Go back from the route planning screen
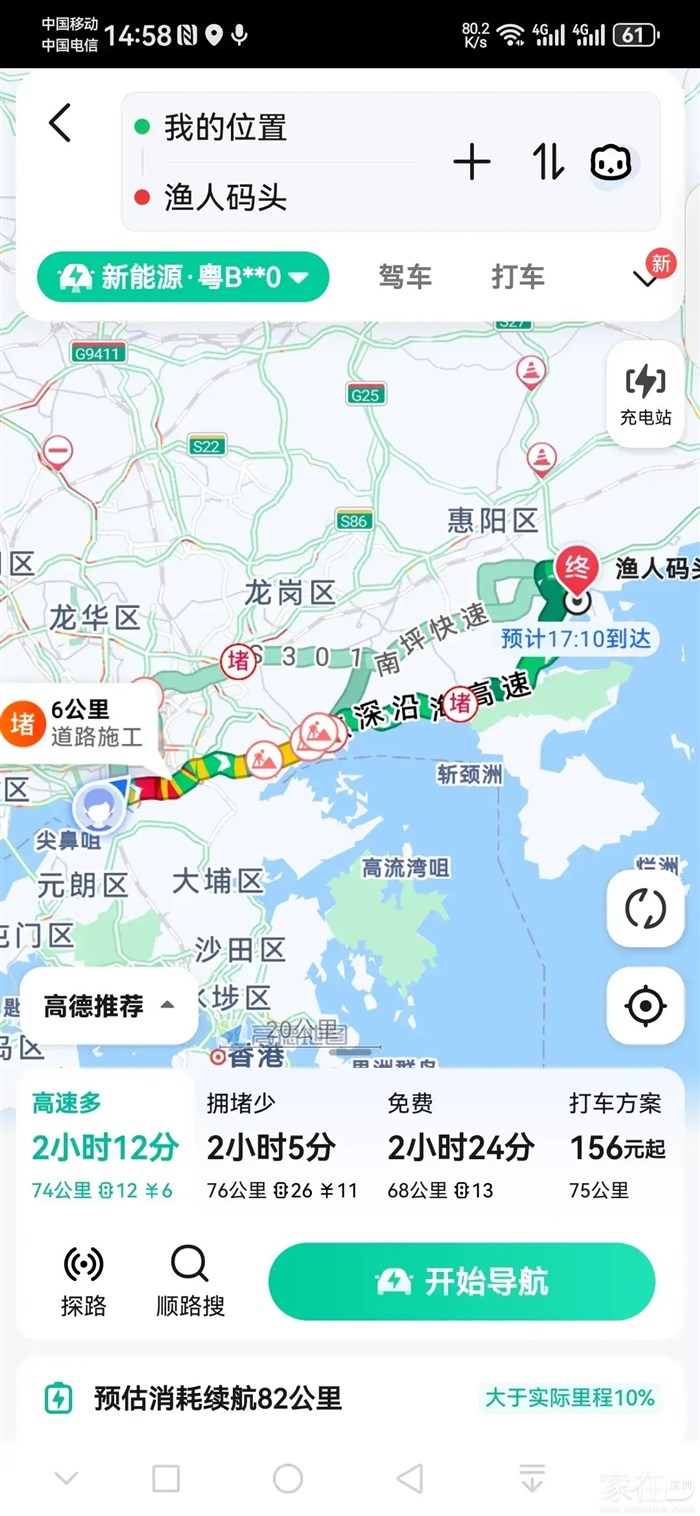This screenshot has width=700, height=1516. pyautogui.click(x=60, y=124)
